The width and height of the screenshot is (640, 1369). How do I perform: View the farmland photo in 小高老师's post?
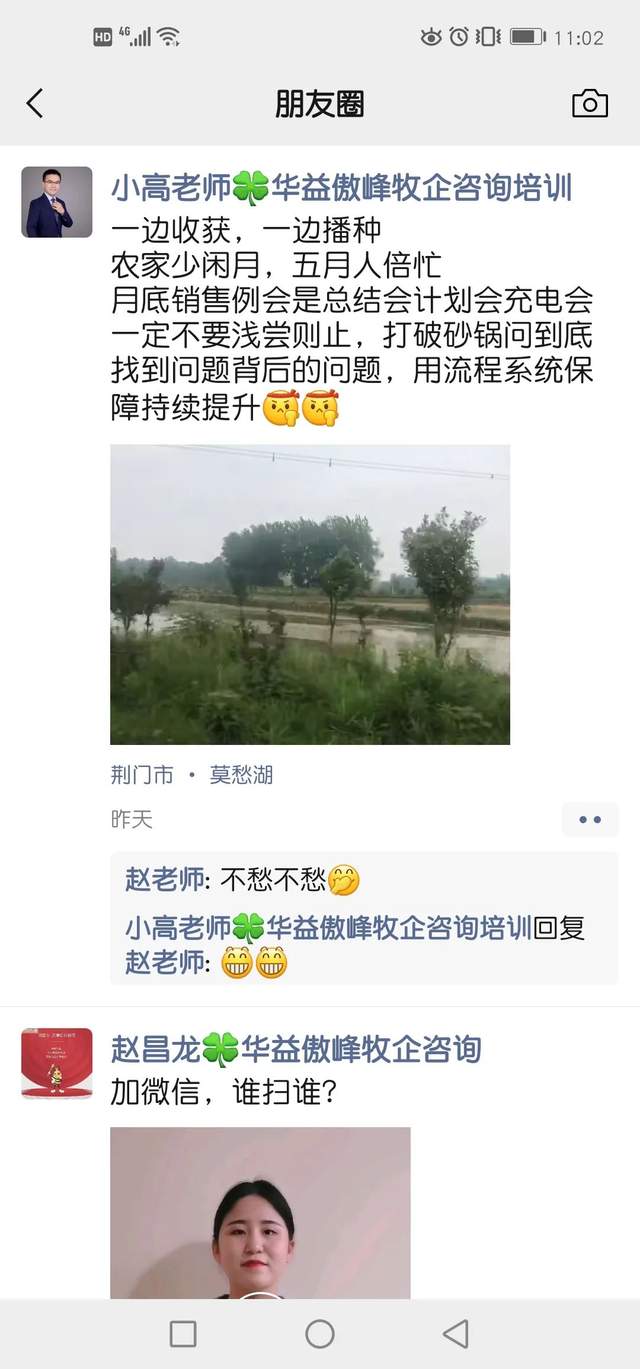point(310,595)
